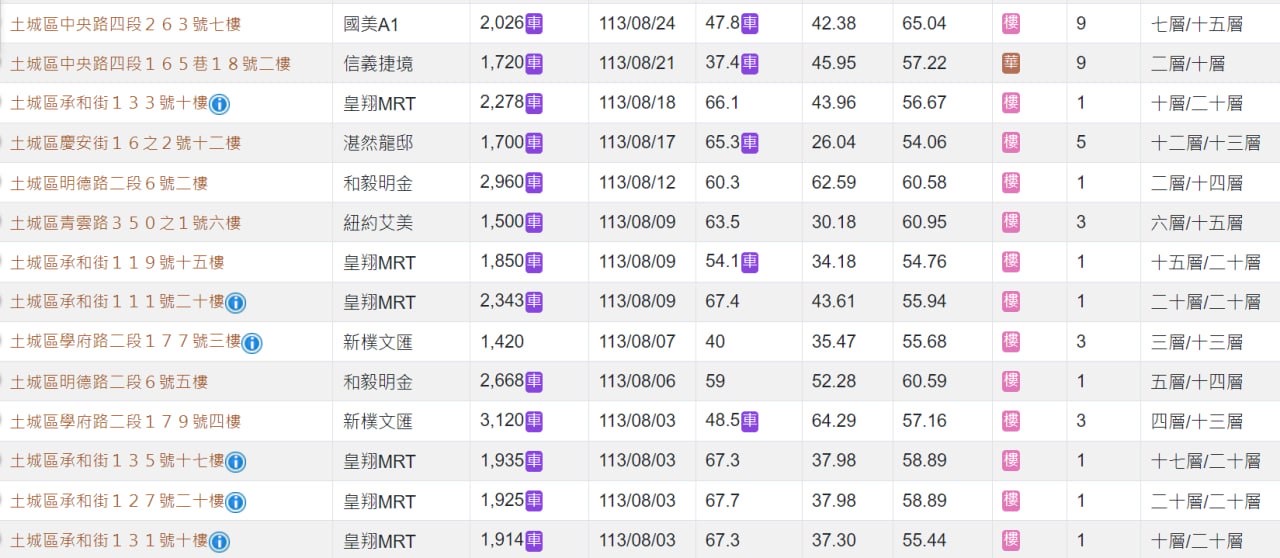Viewport: 1280px width, 558px height.
Task: Open info icon for 承和街127號二十樓
Action: coord(236,502)
